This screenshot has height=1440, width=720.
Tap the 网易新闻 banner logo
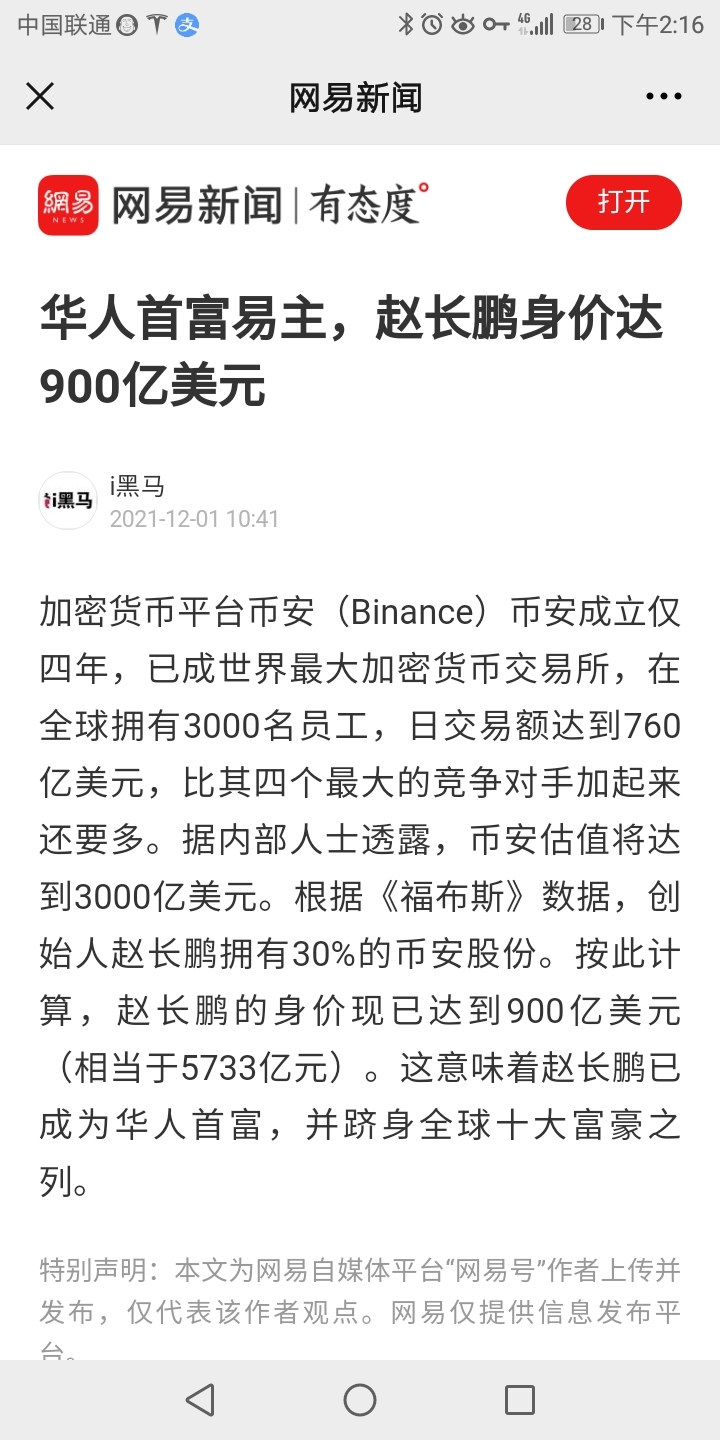click(69, 205)
